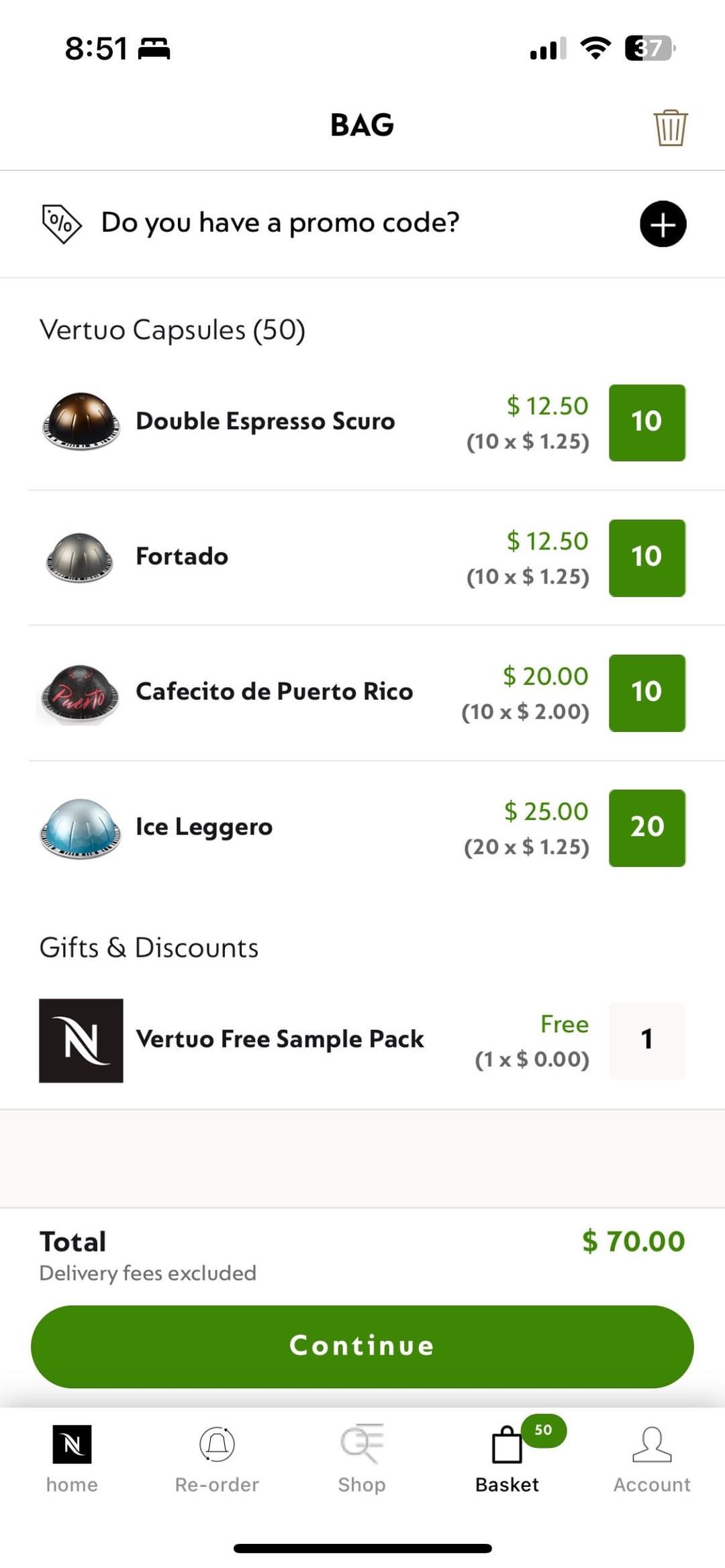725x1568 pixels.
Task: Empty the bag with the trash icon
Action: tap(670, 127)
